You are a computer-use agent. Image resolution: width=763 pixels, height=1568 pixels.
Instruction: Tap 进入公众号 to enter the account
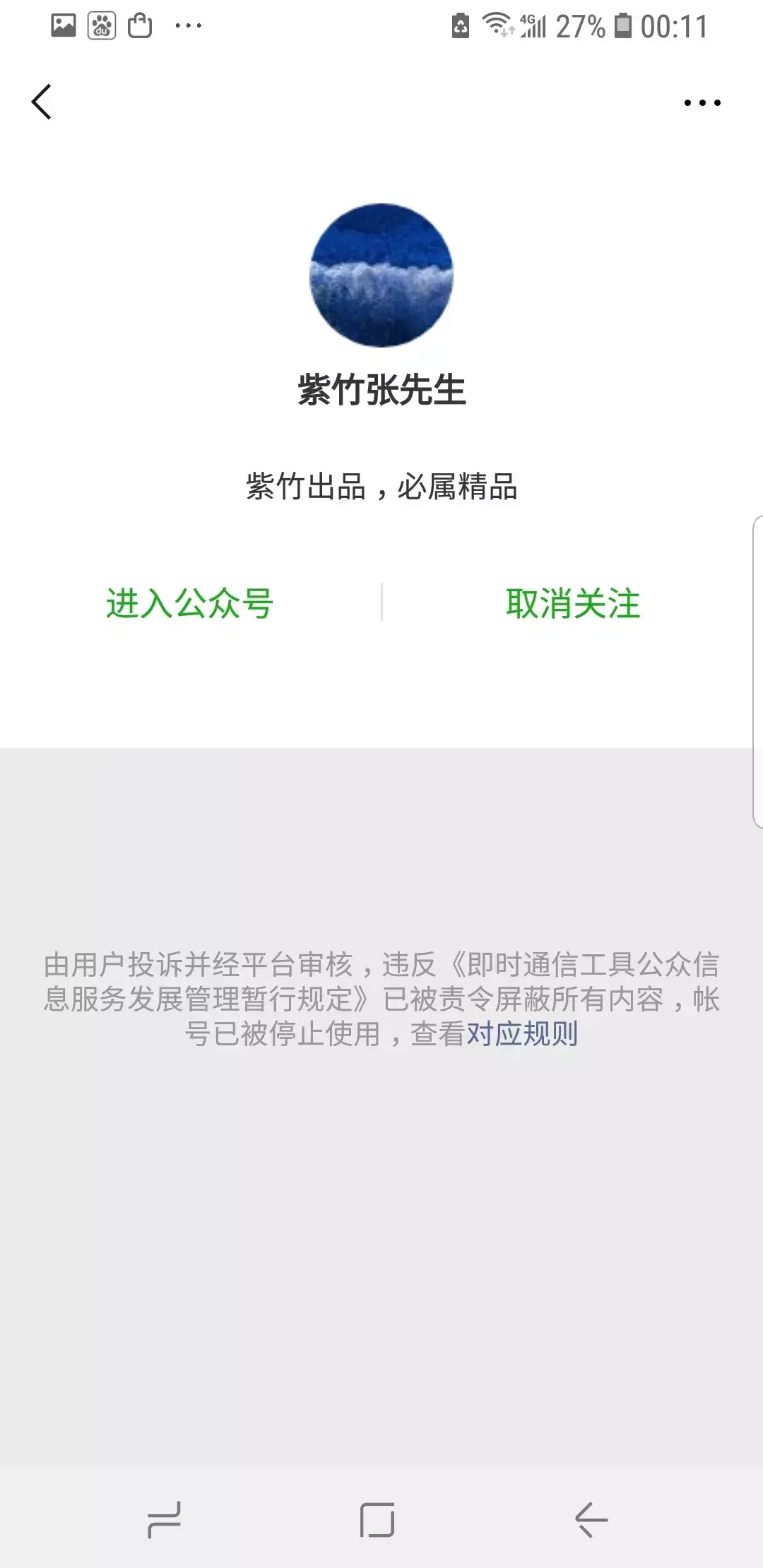click(189, 604)
